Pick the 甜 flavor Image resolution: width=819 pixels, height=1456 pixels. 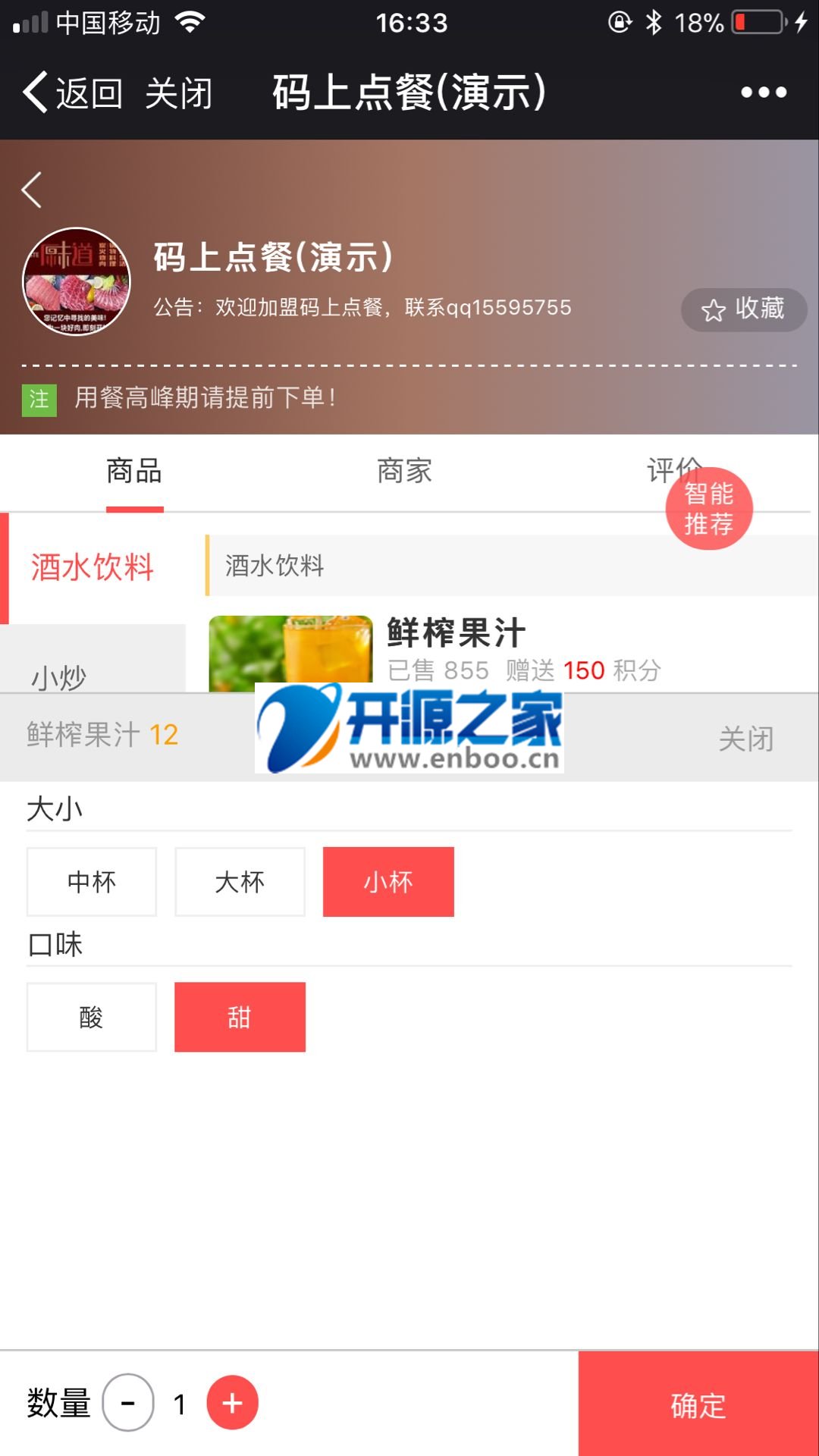pyautogui.click(x=240, y=1017)
